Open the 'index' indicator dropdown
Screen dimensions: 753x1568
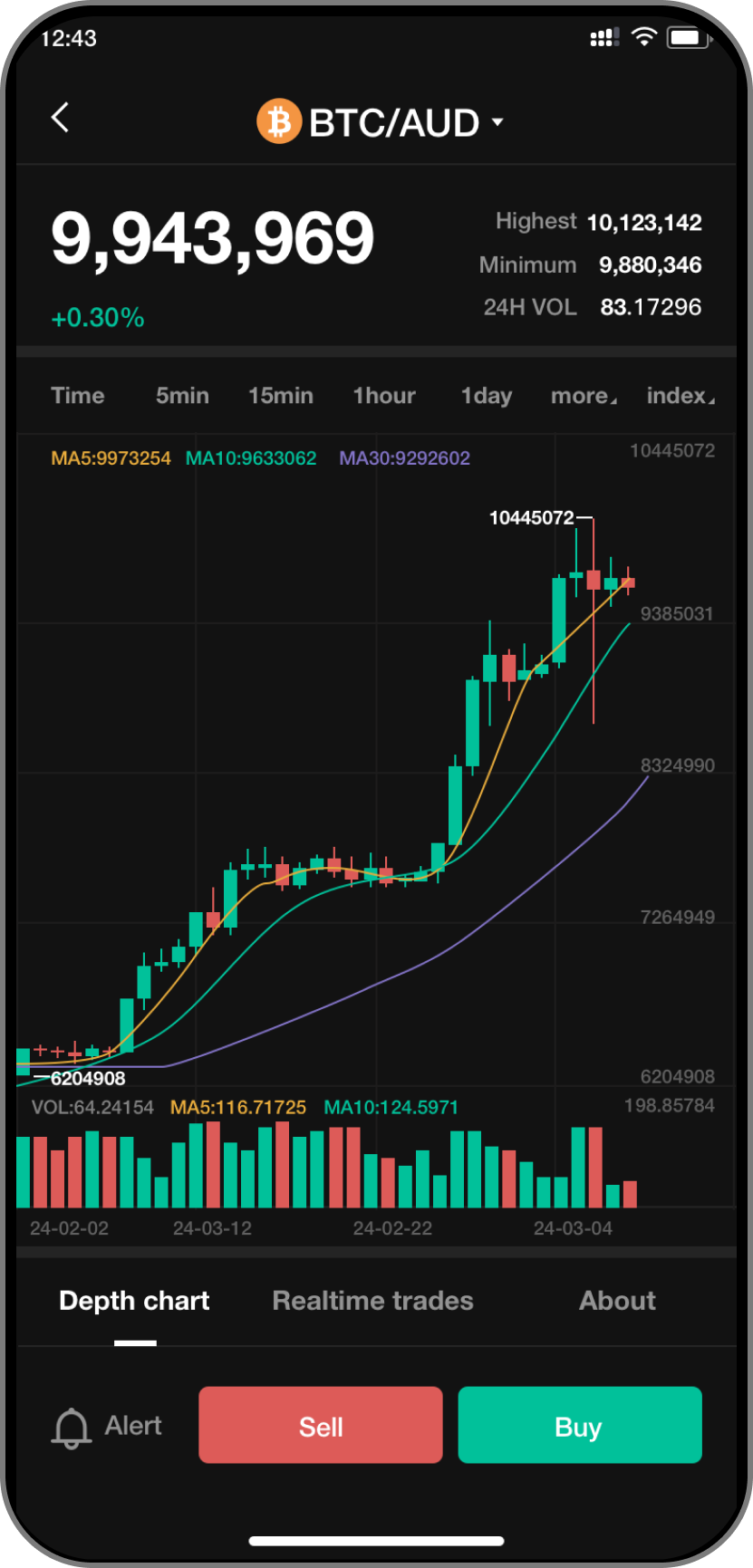(681, 396)
